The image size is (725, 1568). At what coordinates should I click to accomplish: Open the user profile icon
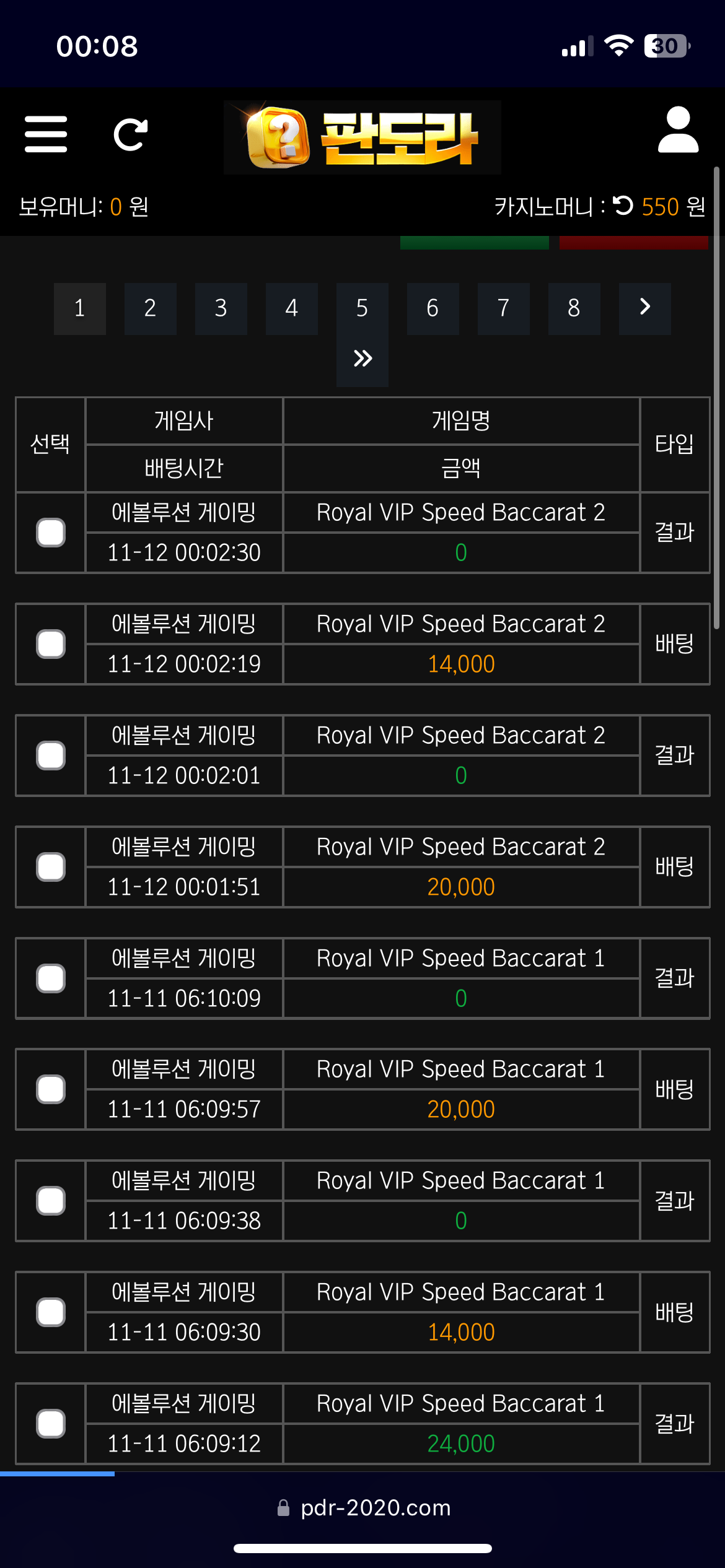click(x=679, y=129)
